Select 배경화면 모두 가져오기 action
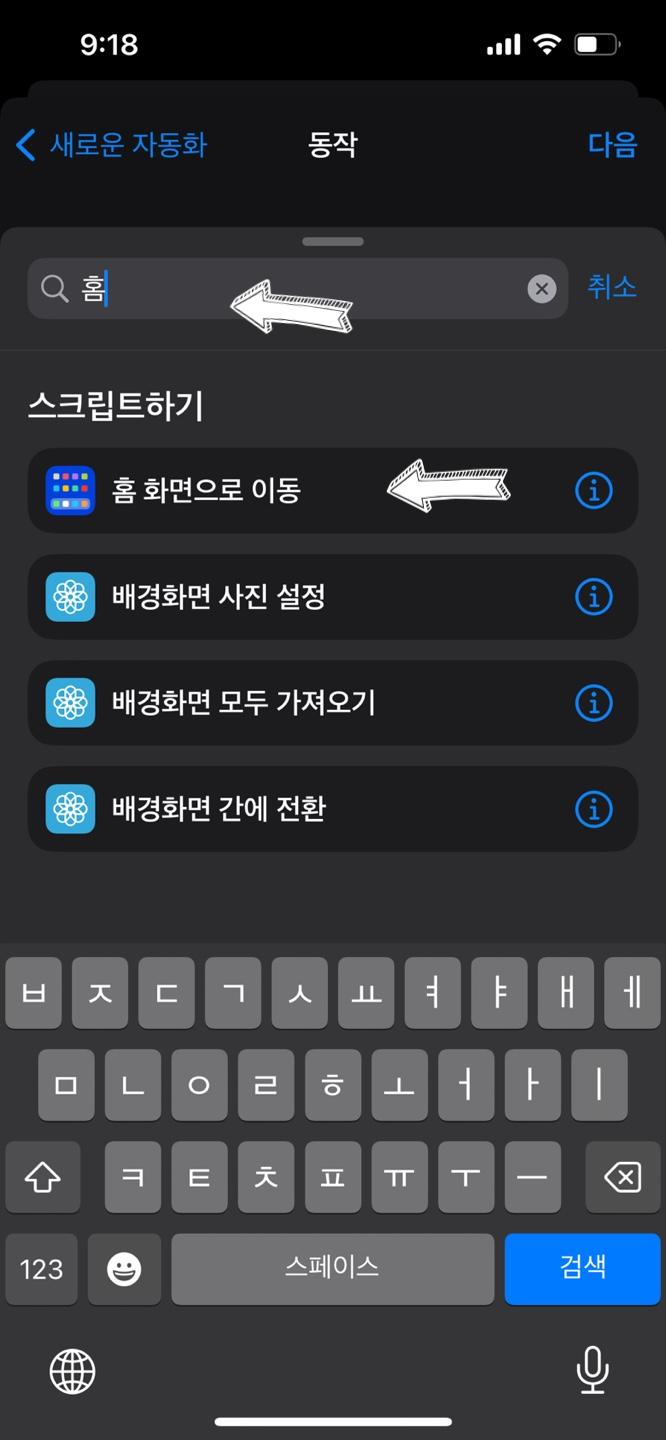The height and width of the screenshot is (1440, 666). pyautogui.click(x=300, y=703)
